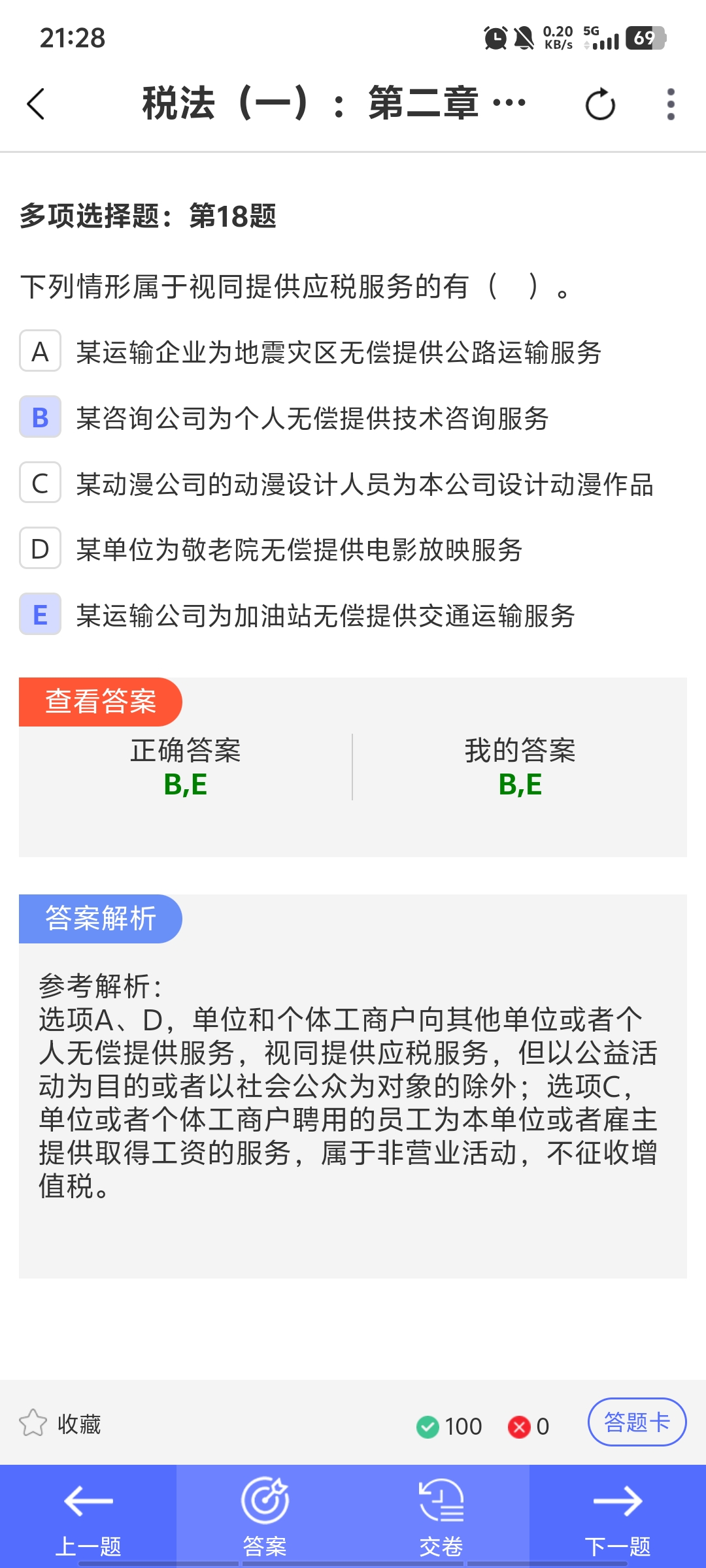Go back using the top-left arrow
This screenshot has width=706, height=1568.
point(37,105)
